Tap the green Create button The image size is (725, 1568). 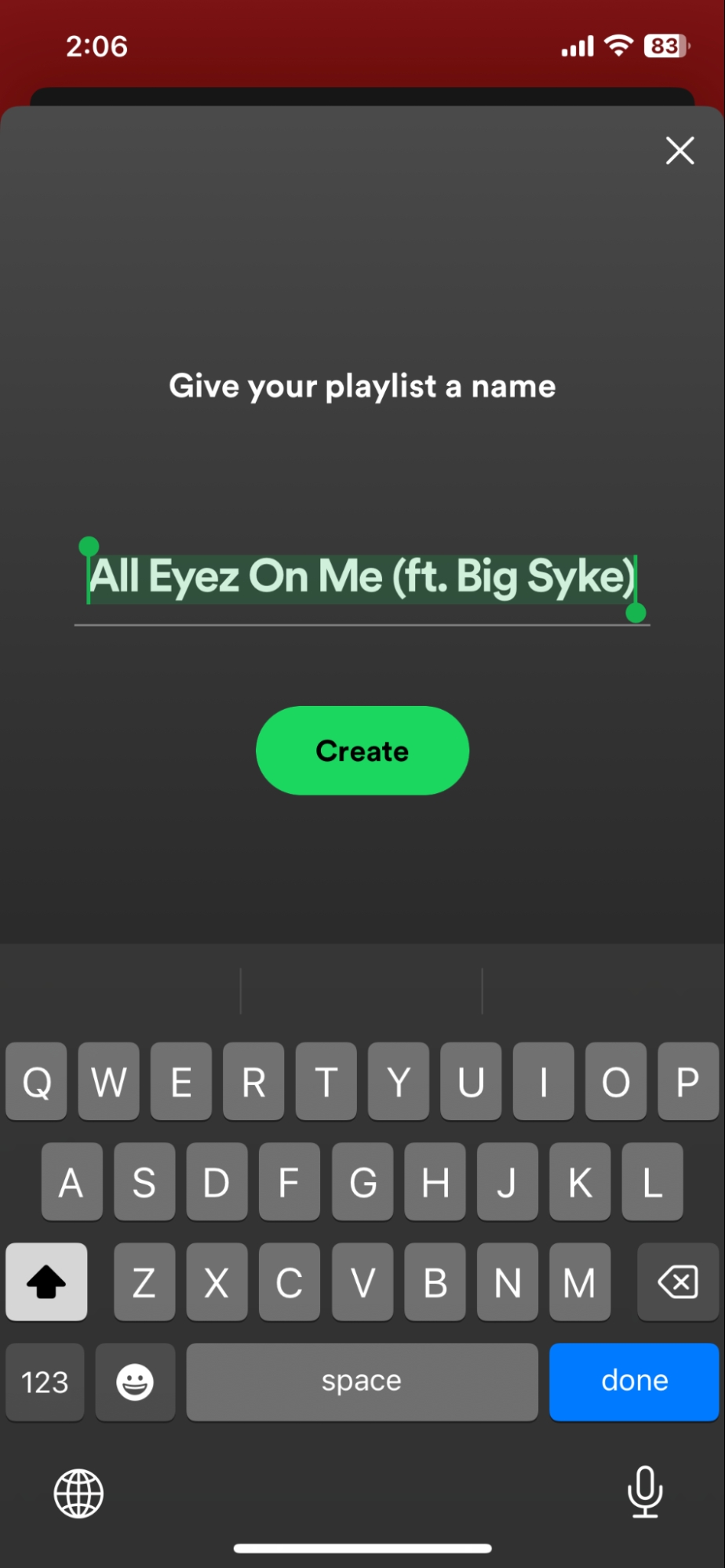coord(362,751)
